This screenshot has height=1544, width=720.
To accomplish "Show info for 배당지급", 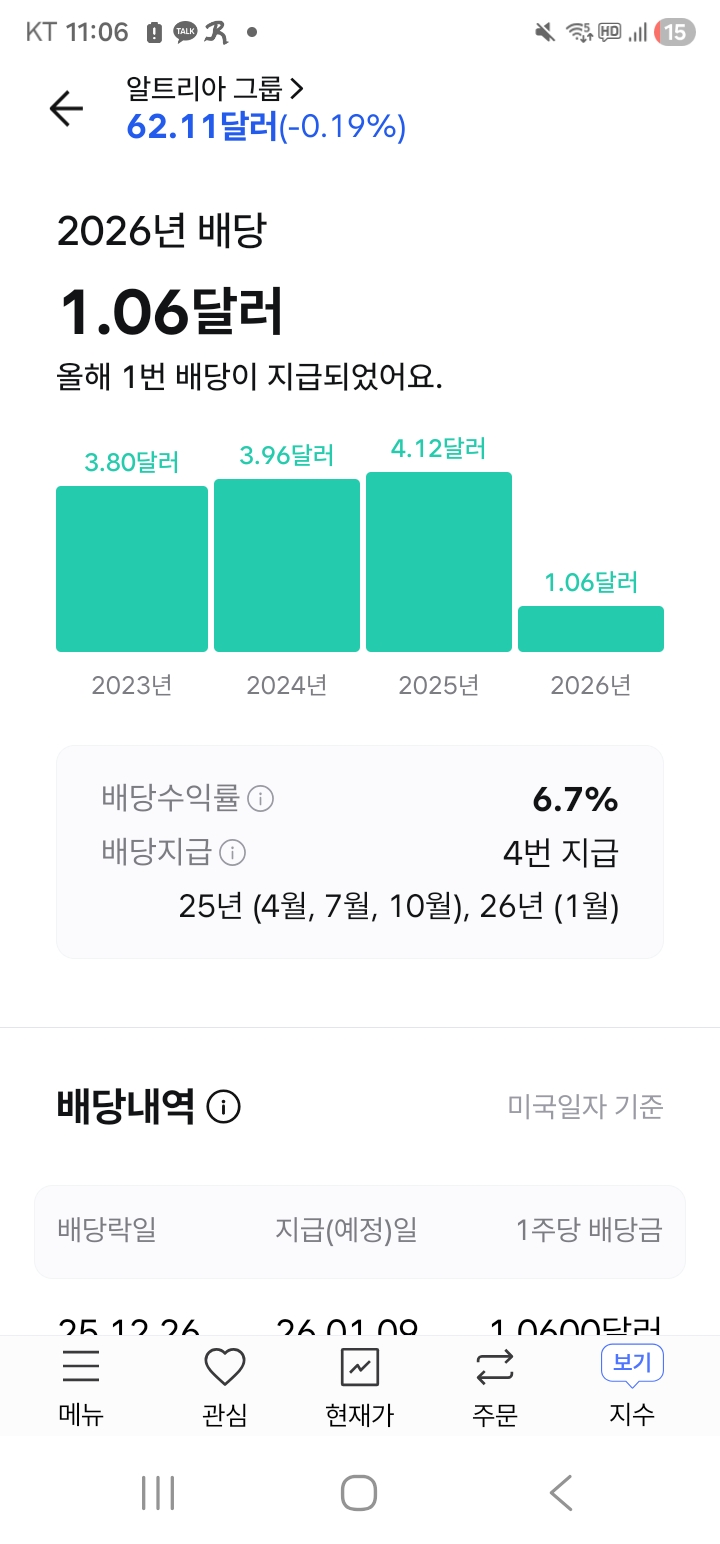I will [x=232, y=853].
